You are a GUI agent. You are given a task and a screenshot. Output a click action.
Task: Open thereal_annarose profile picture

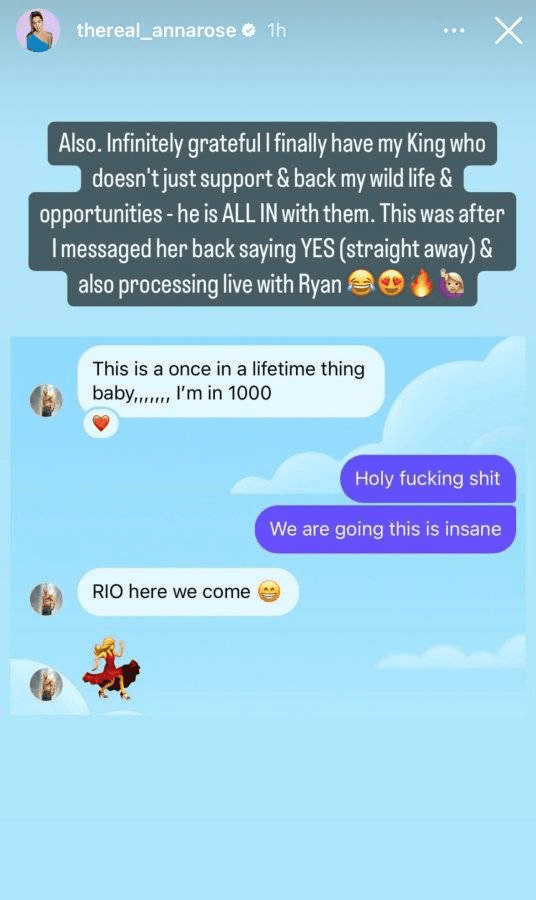pos(38,30)
